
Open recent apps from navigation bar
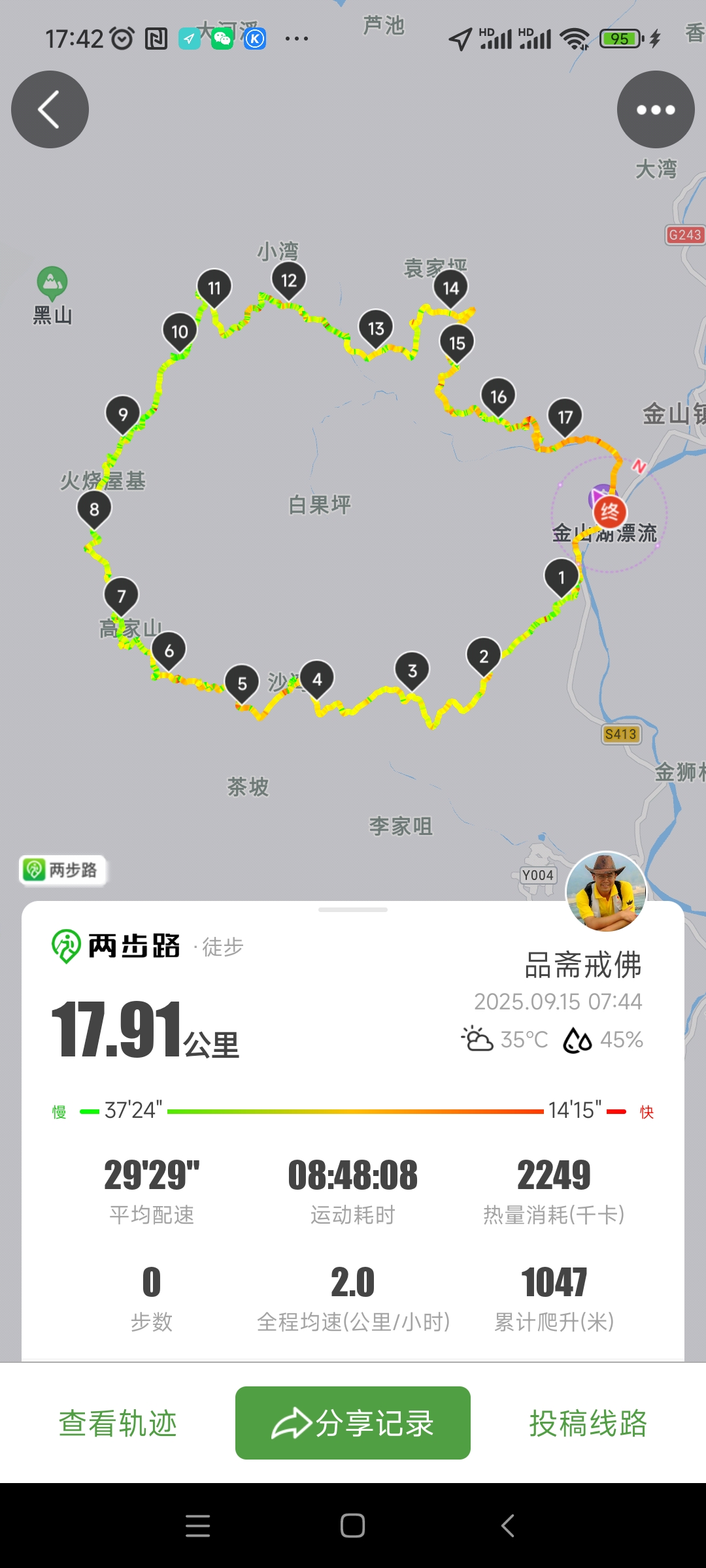[197, 1526]
